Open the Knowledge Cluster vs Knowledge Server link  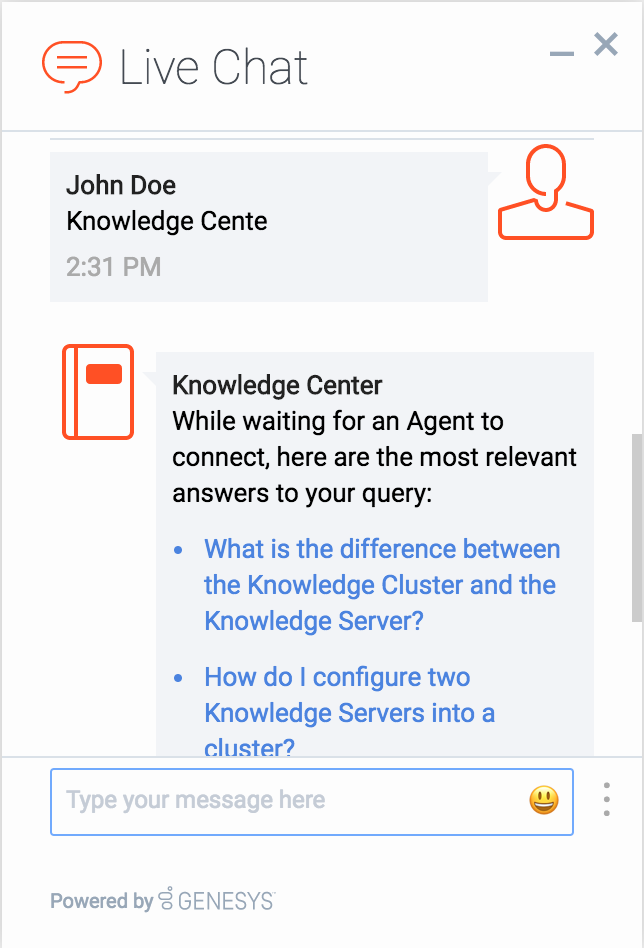pos(381,585)
